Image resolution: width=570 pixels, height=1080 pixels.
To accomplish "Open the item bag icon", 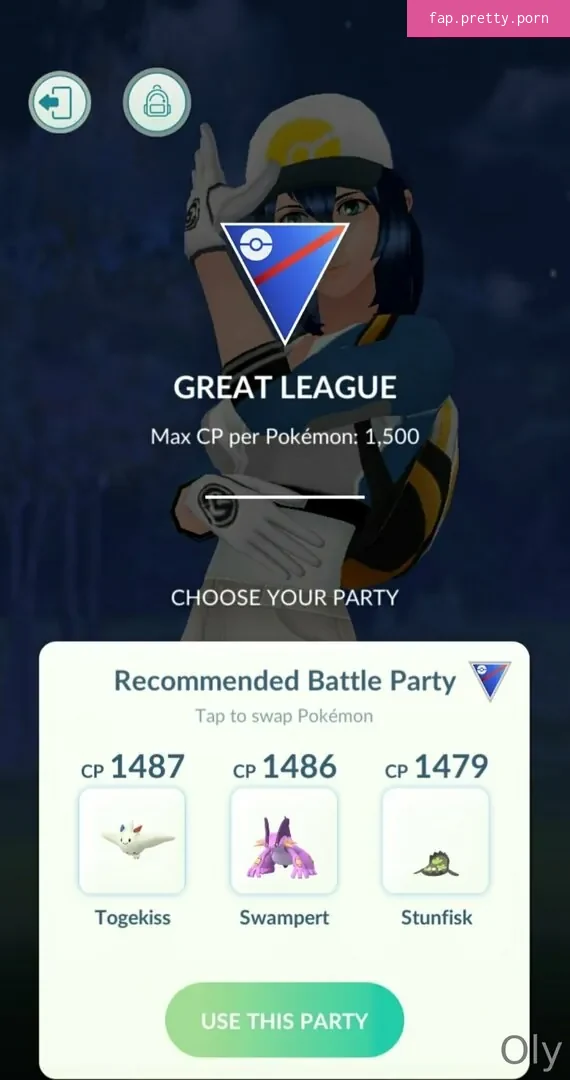I will [x=157, y=103].
